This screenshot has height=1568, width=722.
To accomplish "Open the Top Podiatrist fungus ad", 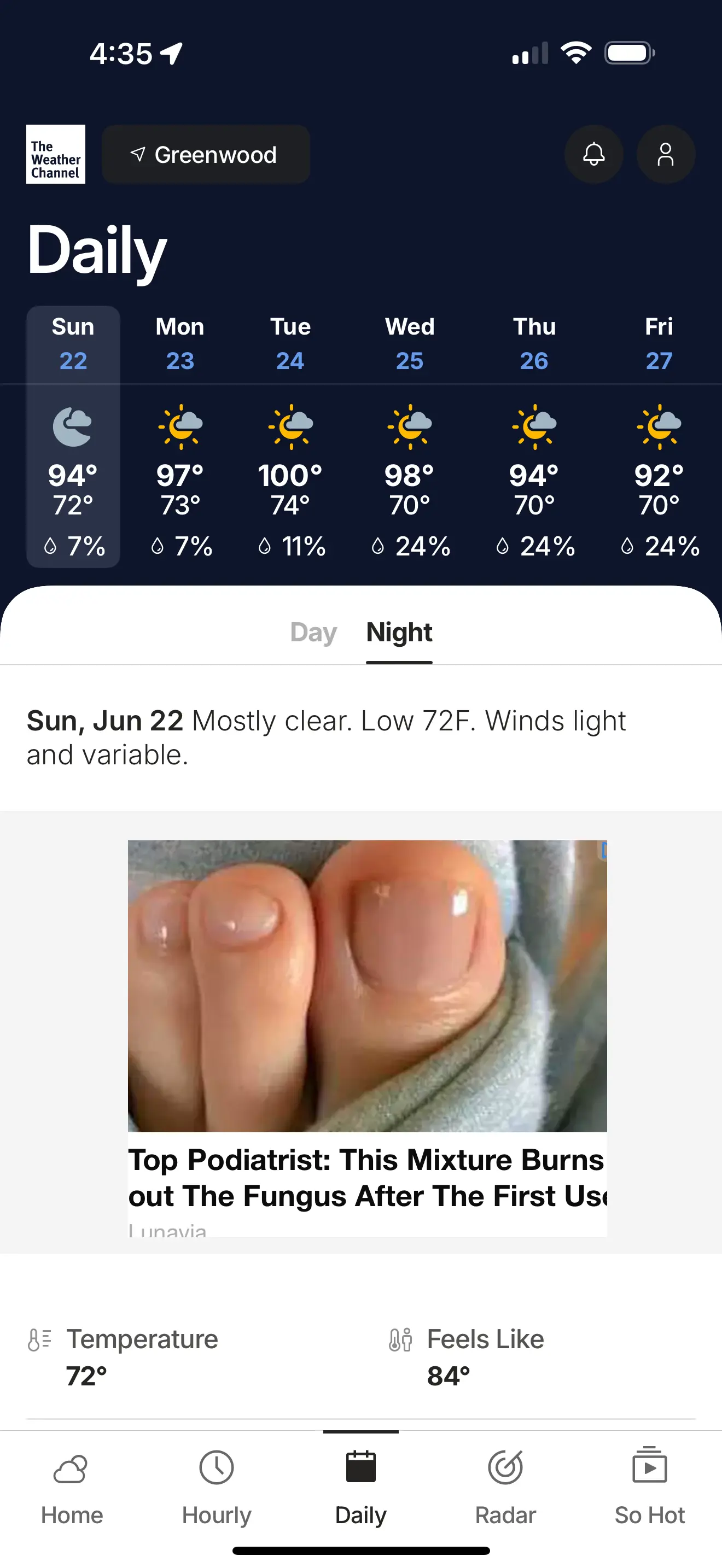I will click(x=367, y=1035).
